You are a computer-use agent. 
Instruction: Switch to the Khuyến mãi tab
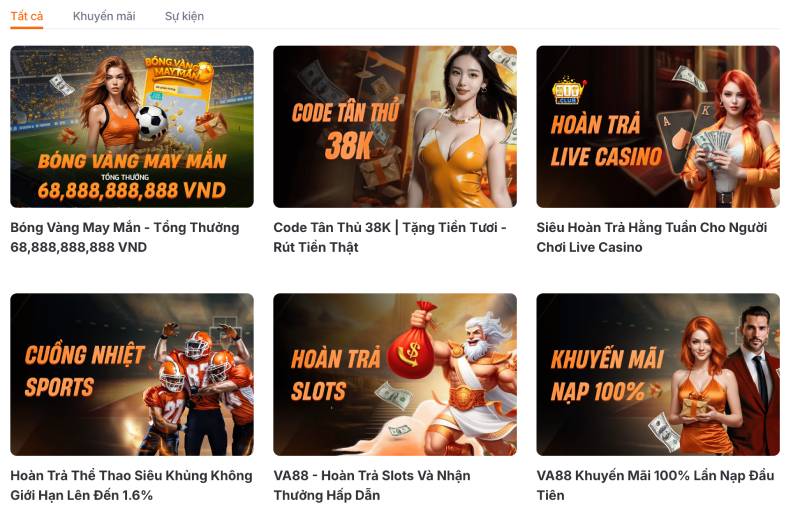point(104,16)
